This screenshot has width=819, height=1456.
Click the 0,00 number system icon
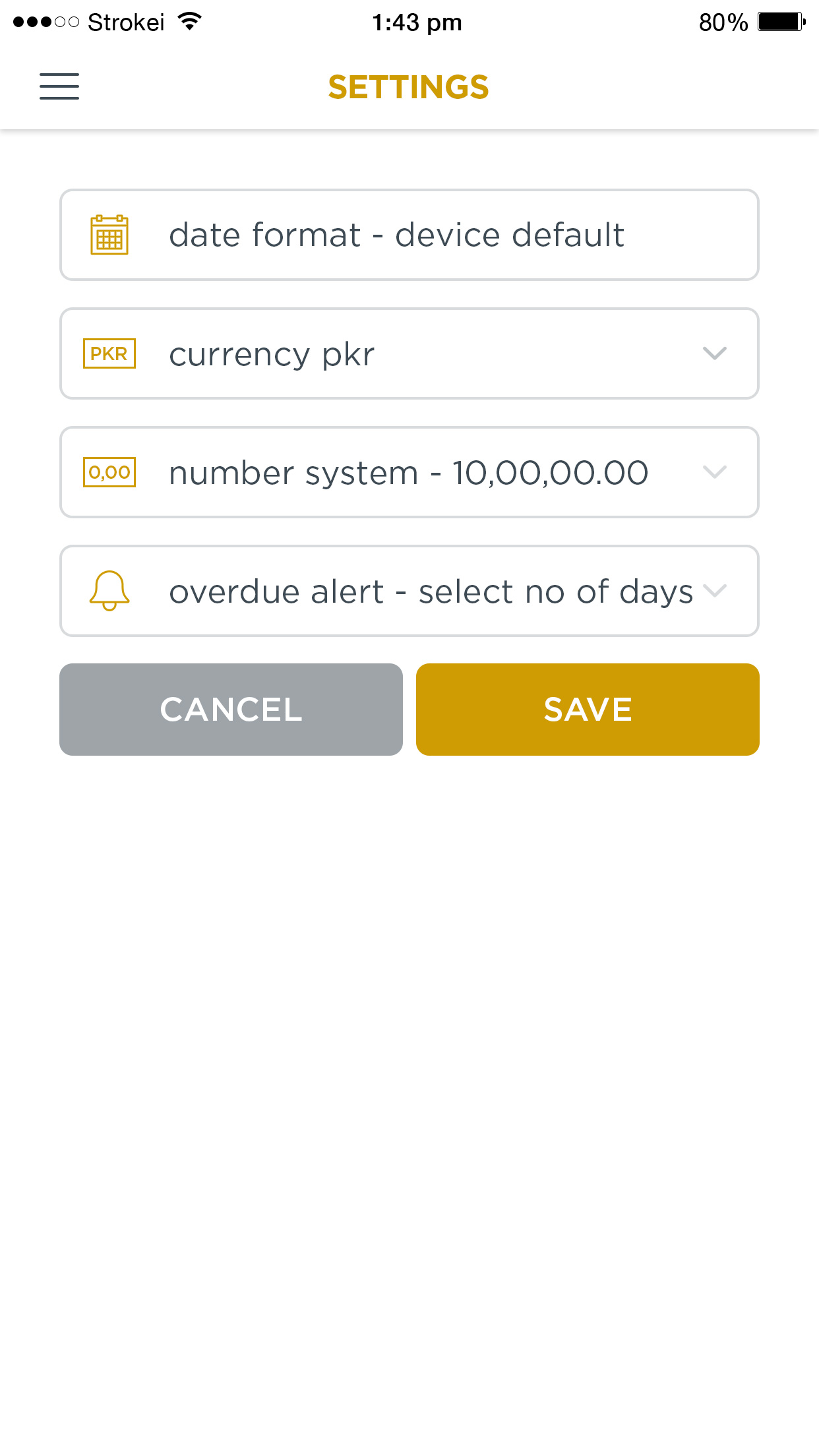109,472
